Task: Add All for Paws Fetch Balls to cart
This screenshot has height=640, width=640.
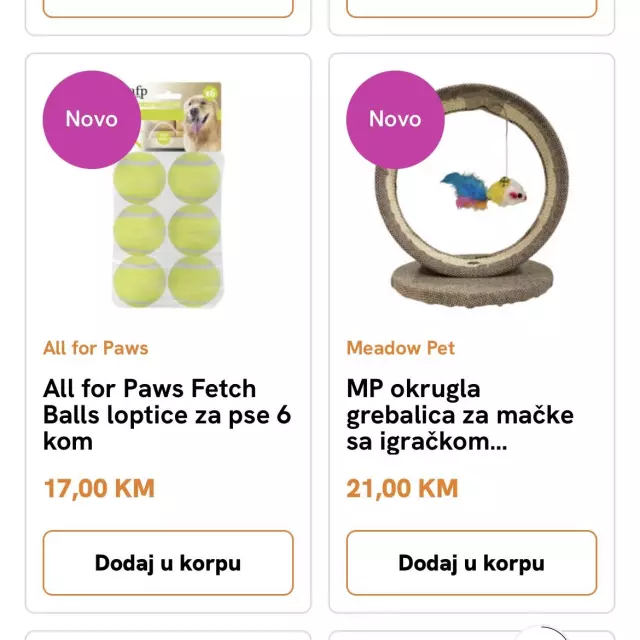Action: (x=168, y=563)
